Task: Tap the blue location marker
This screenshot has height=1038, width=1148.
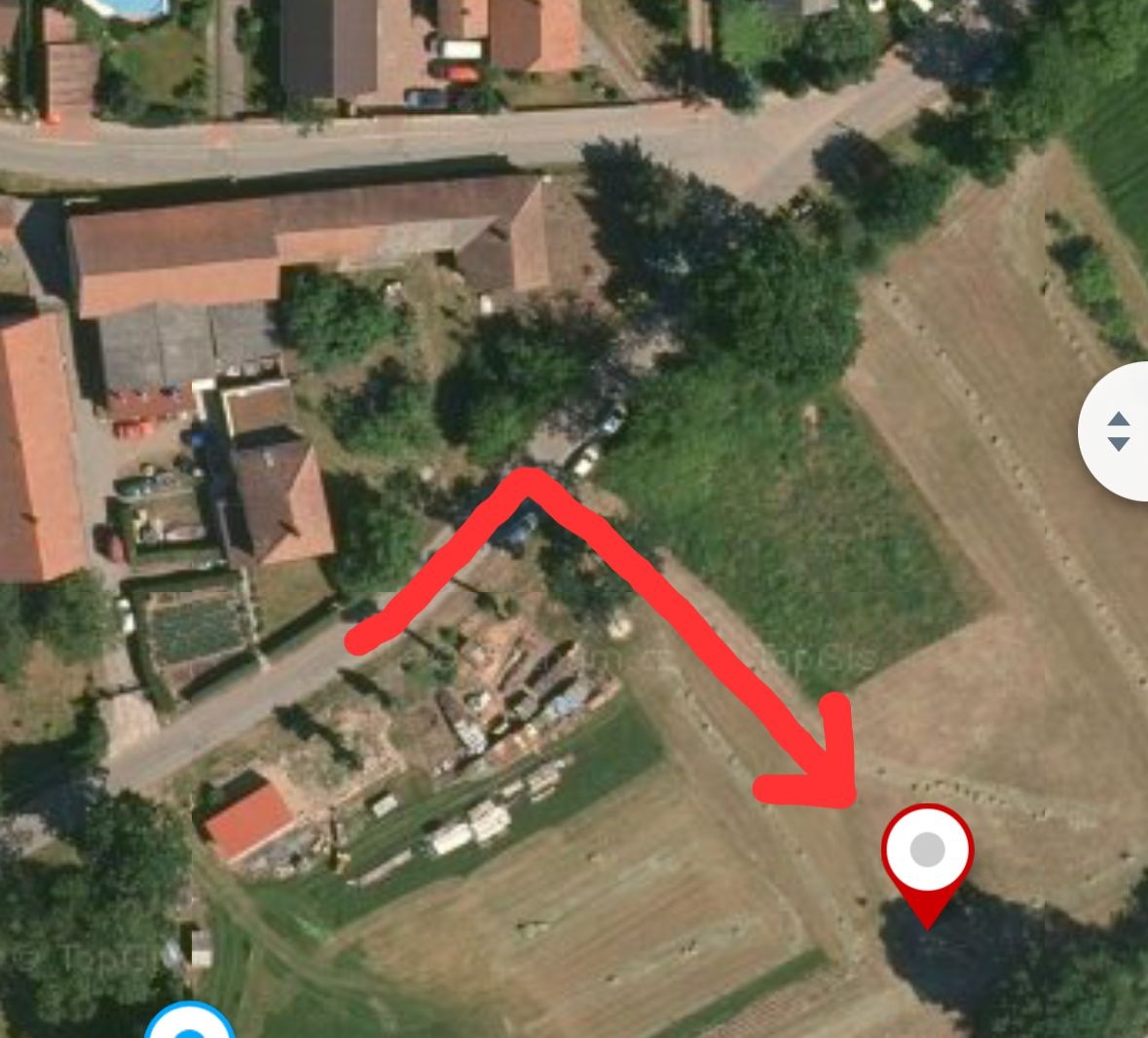Action: [x=190, y=1024]
